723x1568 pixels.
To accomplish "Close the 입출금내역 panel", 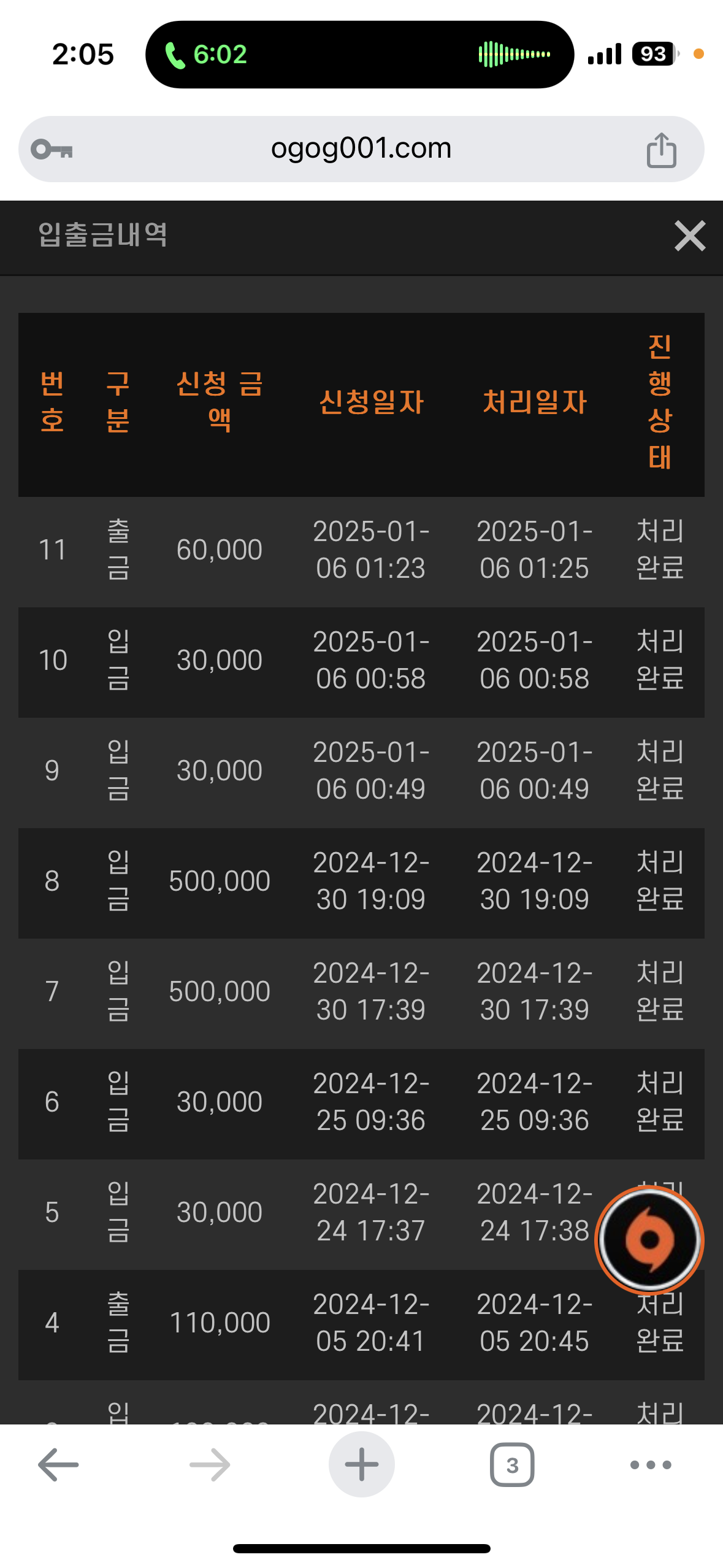I will [689, 236].
